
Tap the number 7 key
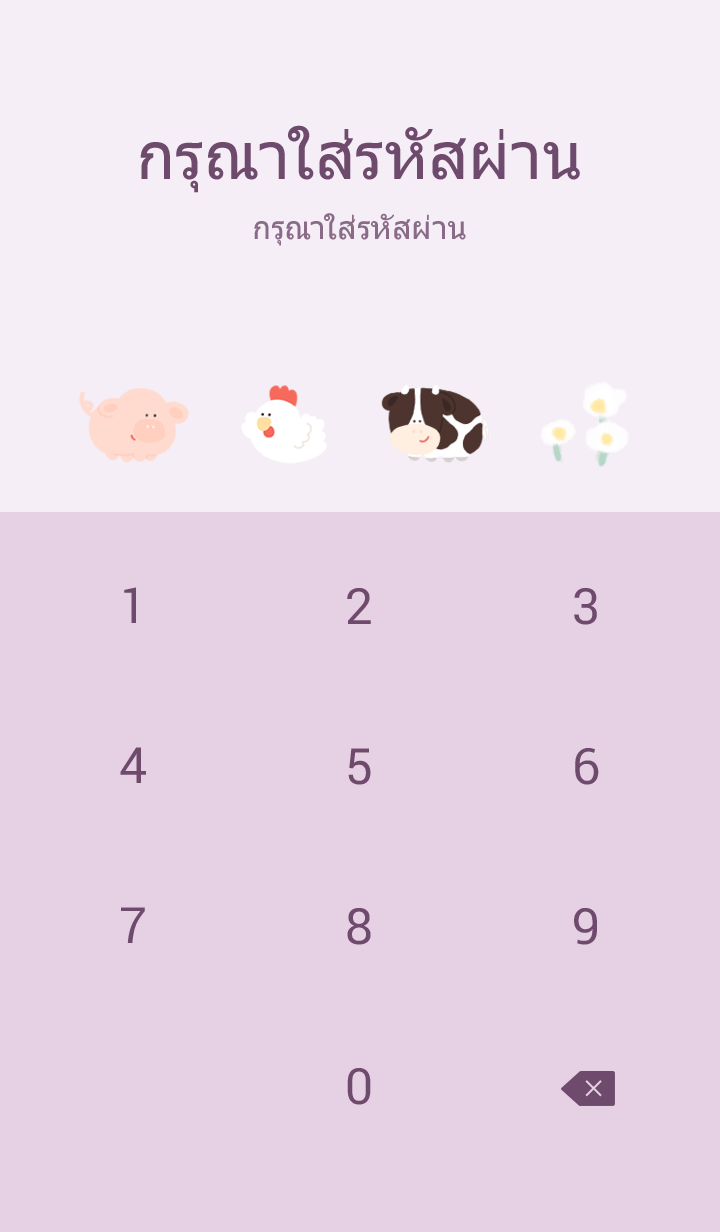[x=132, y=927]
